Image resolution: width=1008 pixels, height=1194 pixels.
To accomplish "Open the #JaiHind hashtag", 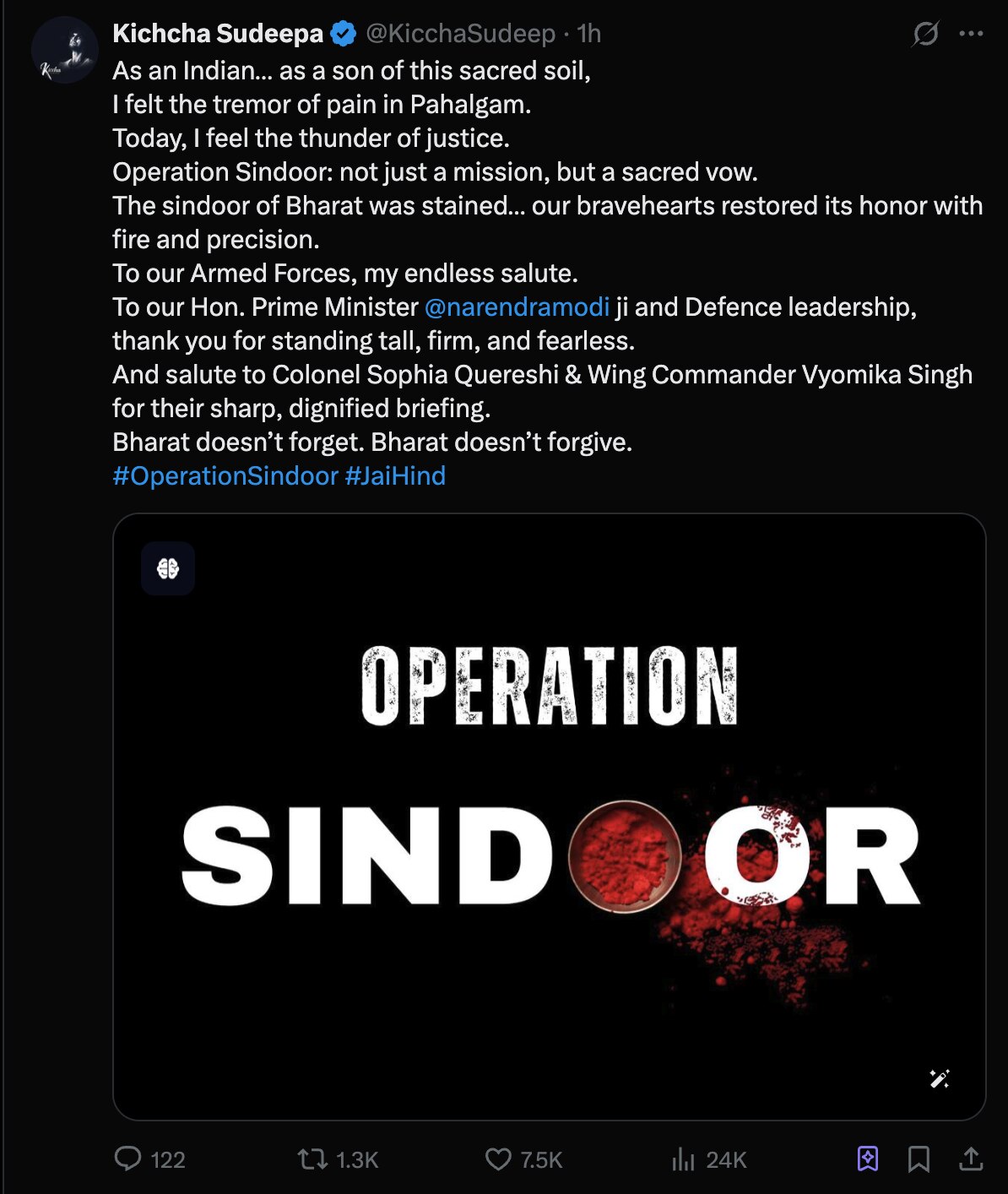I will click(x=395, y=475).
